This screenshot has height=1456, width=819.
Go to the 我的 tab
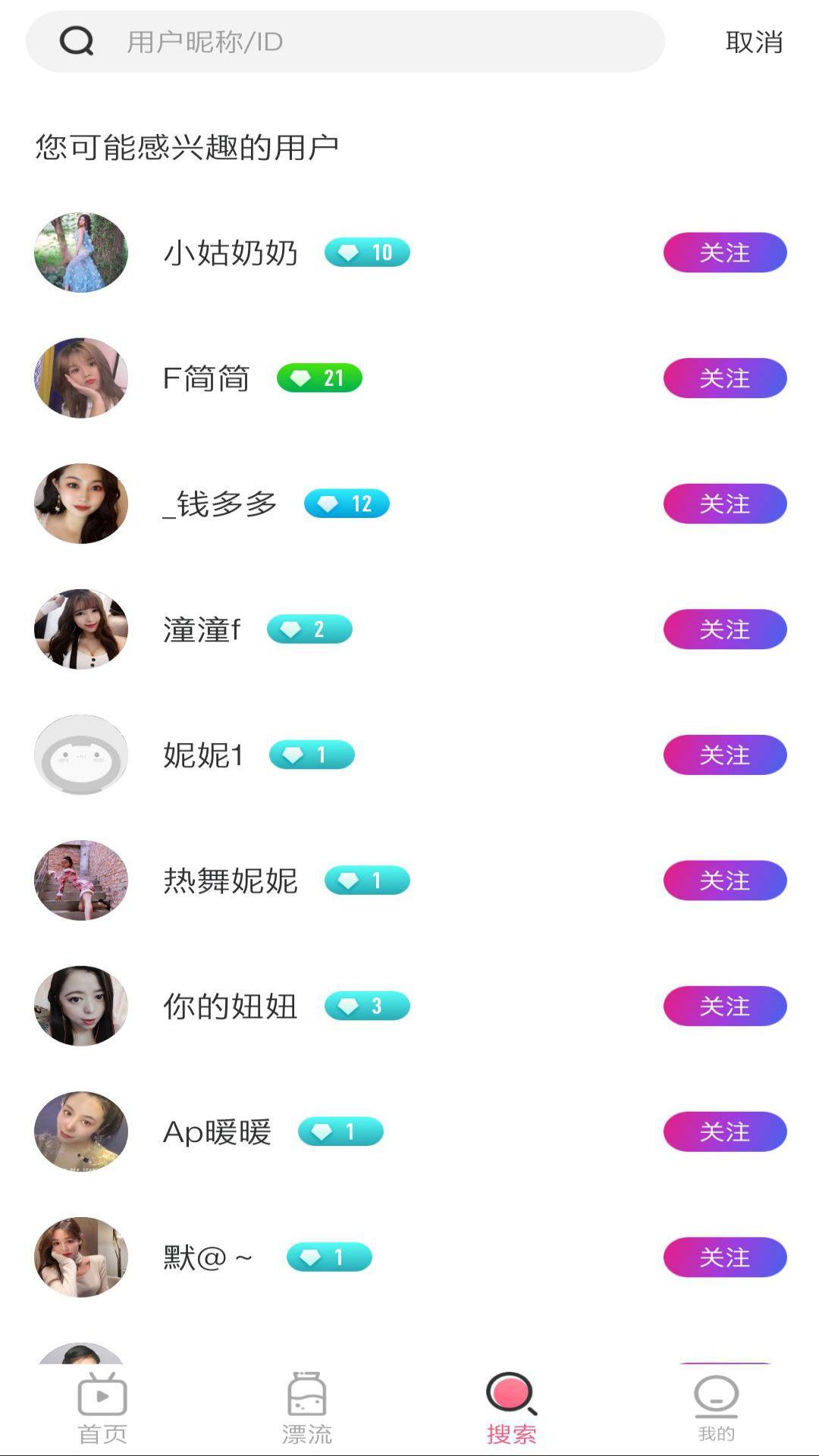(x=716, y=1409)
